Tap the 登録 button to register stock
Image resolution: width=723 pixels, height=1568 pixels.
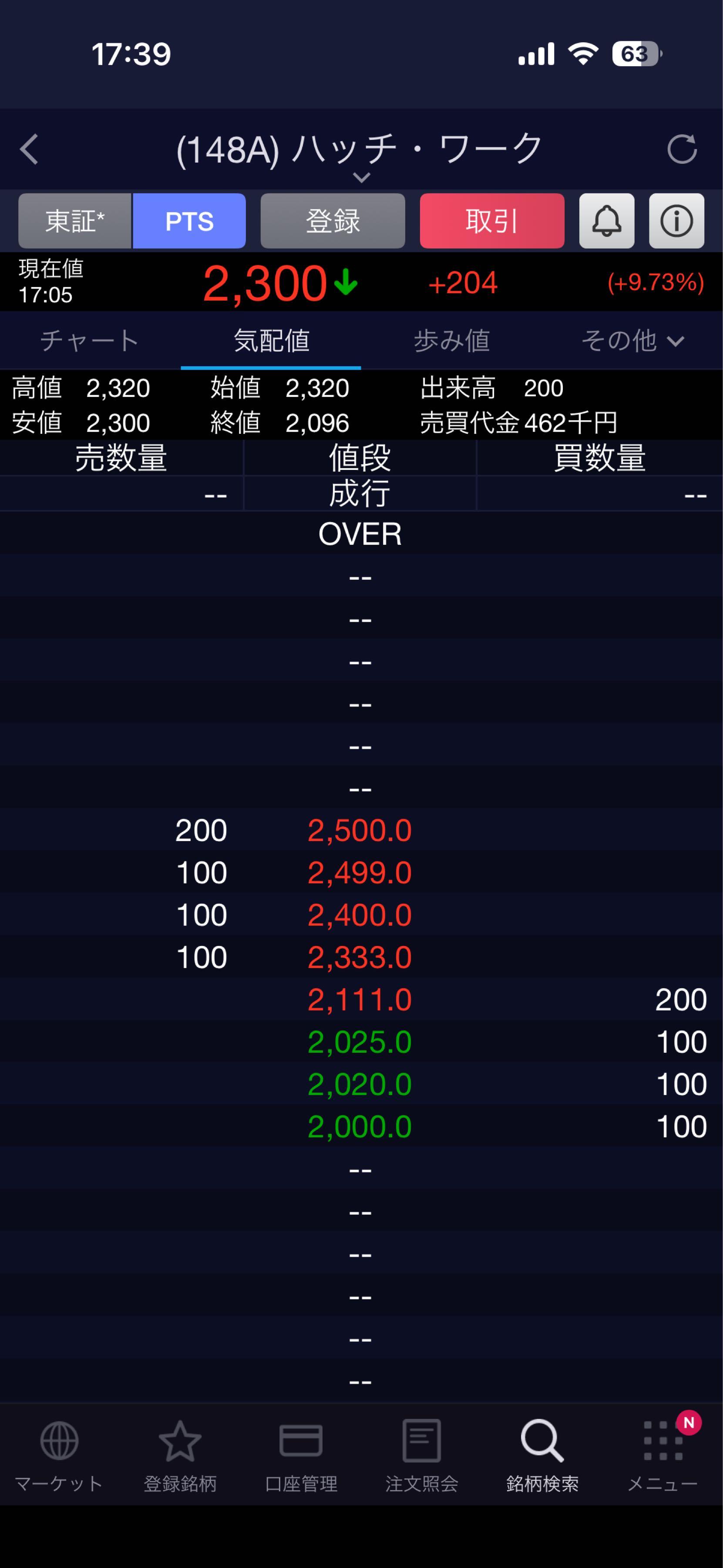(x=333, y=221)
